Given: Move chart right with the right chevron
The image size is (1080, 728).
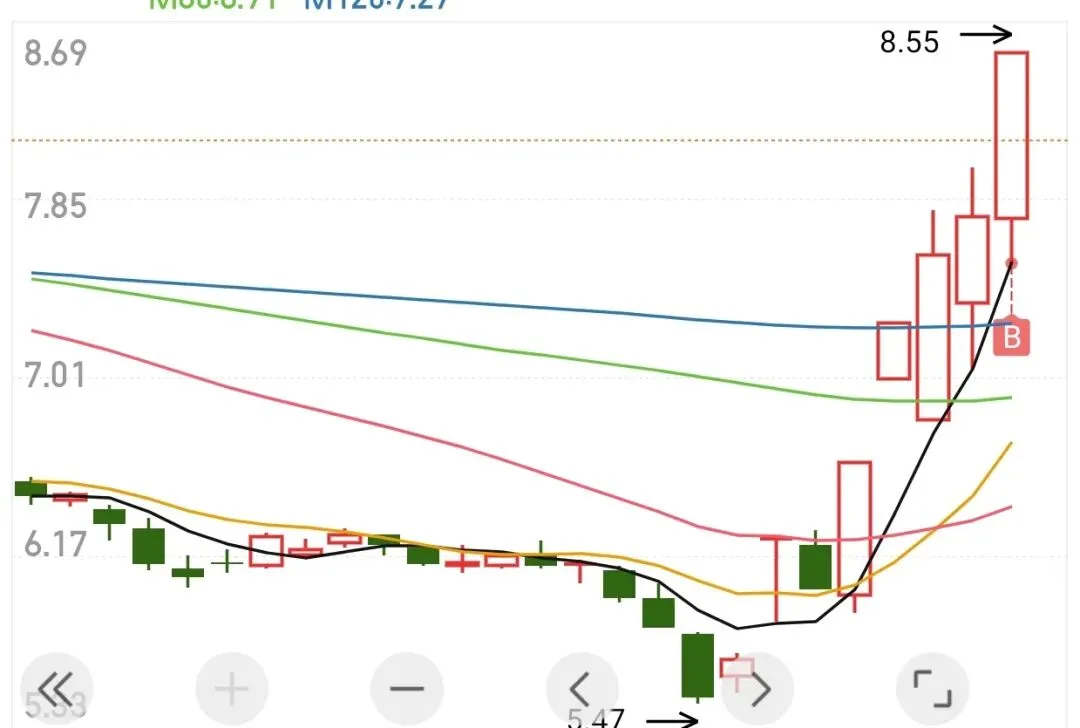Looking at the screenshot, I should 758,688.
